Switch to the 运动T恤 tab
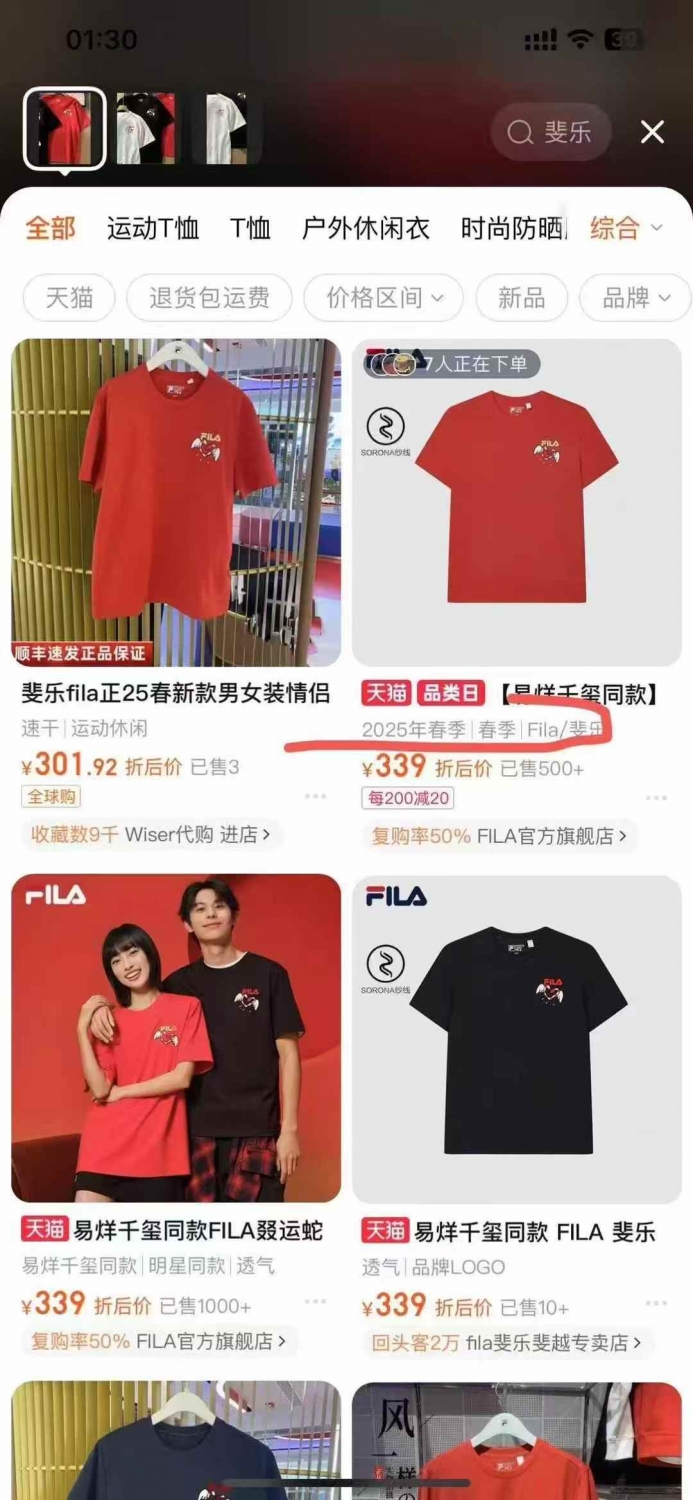Image resolution: width=693 pixels, height=1500 pixels. (x=153, y=228)
